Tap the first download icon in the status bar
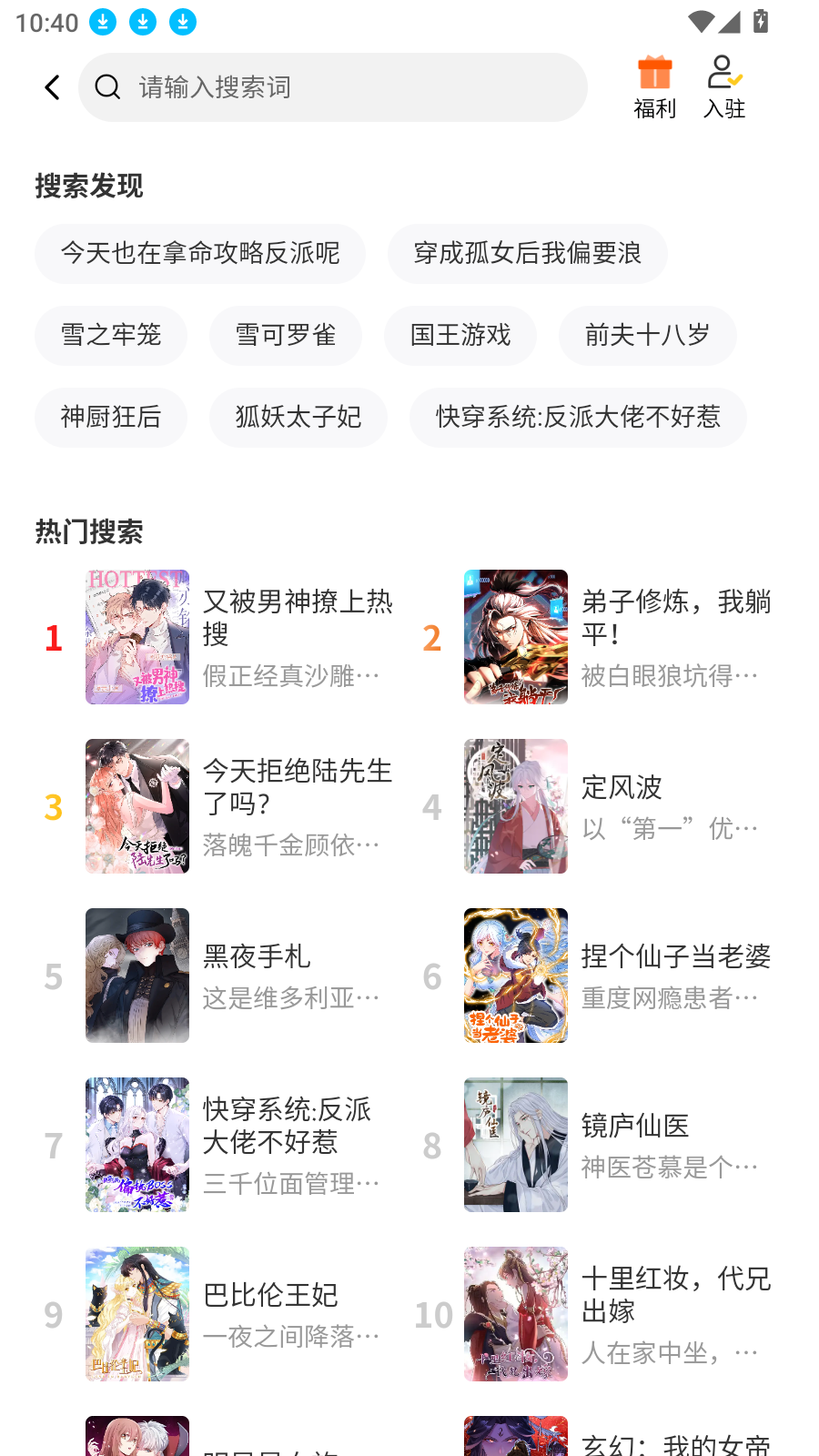Image resolution: width=819 pixels, height=1456 pixels. pyautogui.click(x=102, y=22)
